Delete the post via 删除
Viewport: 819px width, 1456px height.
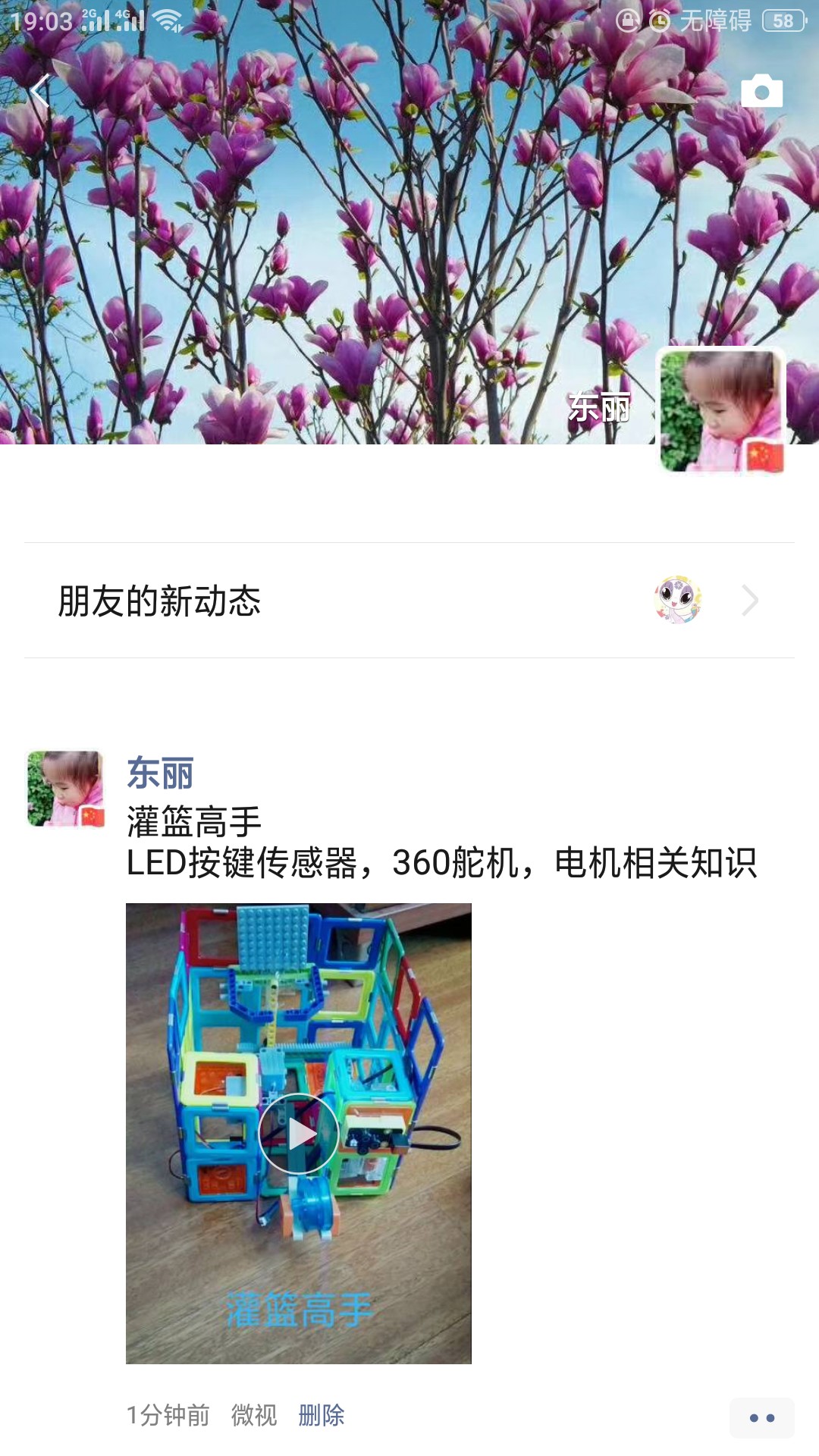(x=321, y=1415)
